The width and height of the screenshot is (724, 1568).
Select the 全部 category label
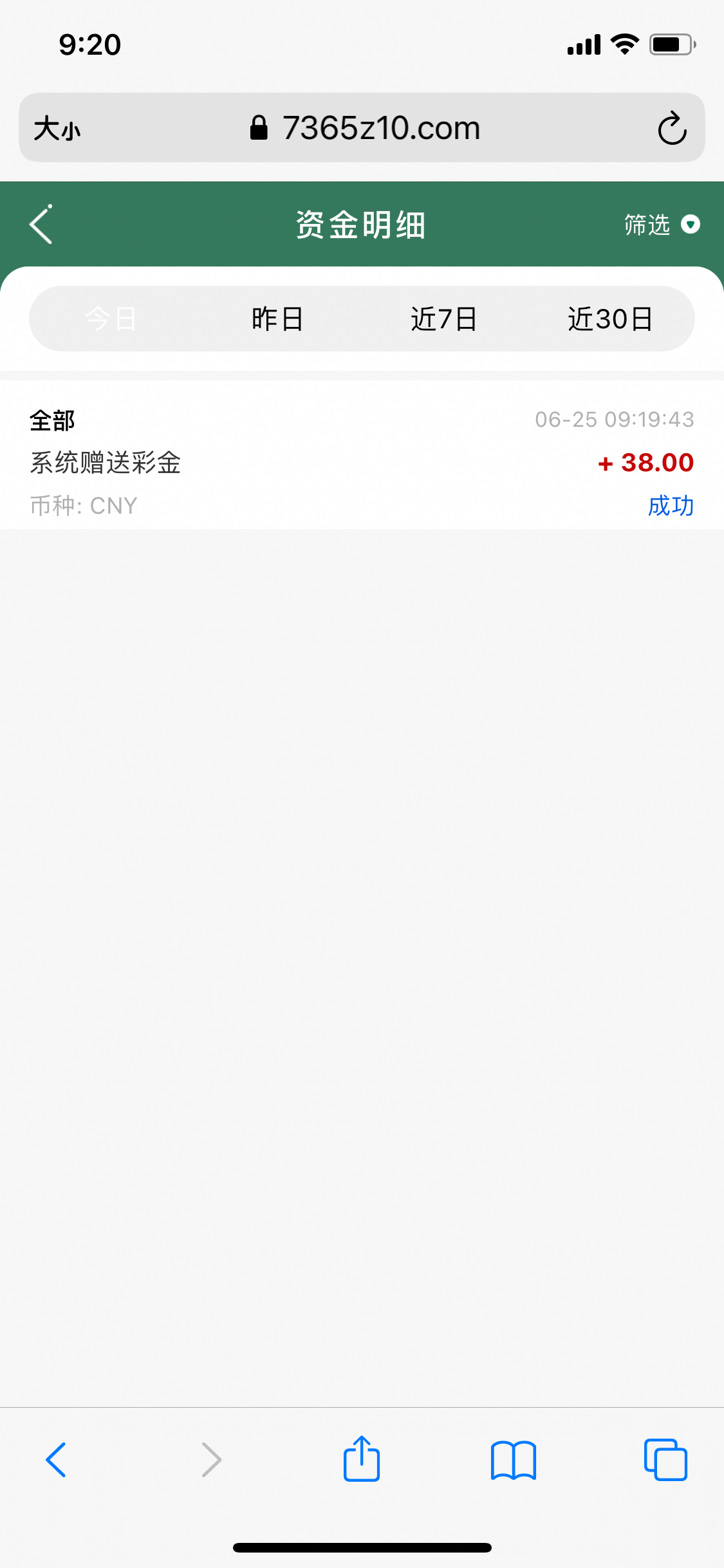tap(51, 420)
